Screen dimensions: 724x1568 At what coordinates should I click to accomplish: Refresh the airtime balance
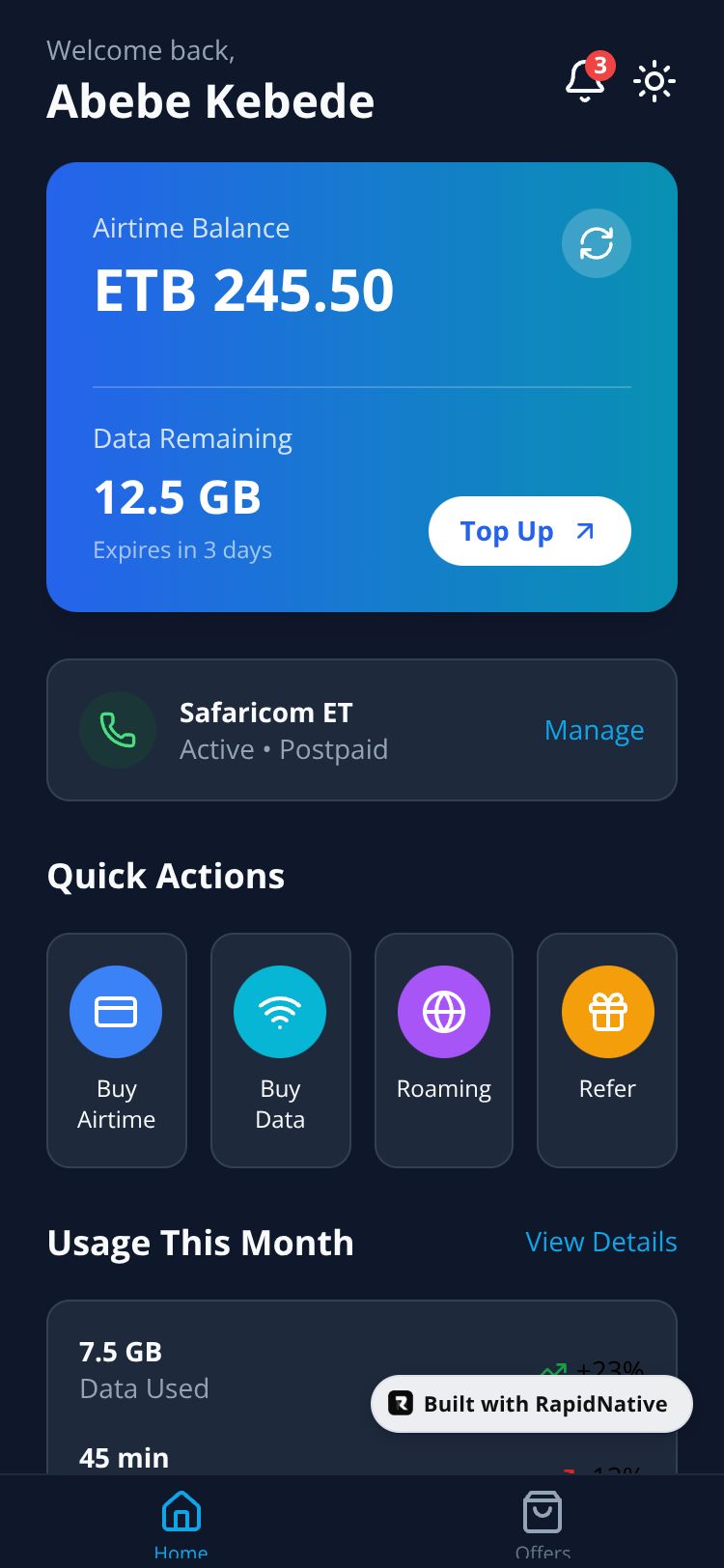pos(596,243)
